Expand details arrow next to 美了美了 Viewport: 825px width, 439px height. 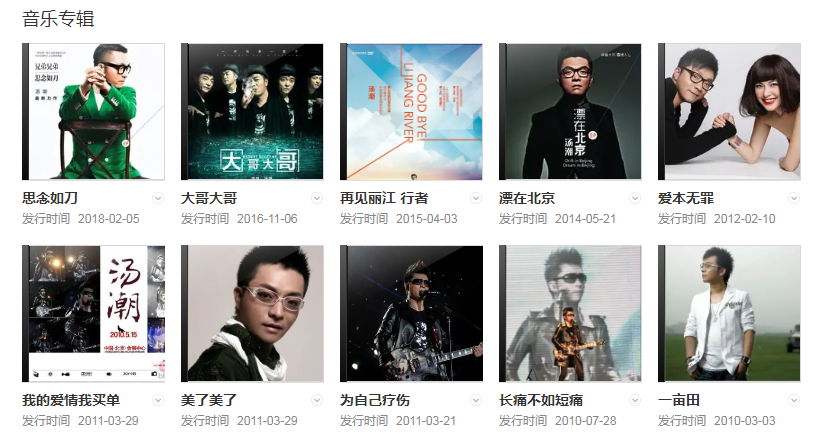pyautogui.click(x=317, y=400)
